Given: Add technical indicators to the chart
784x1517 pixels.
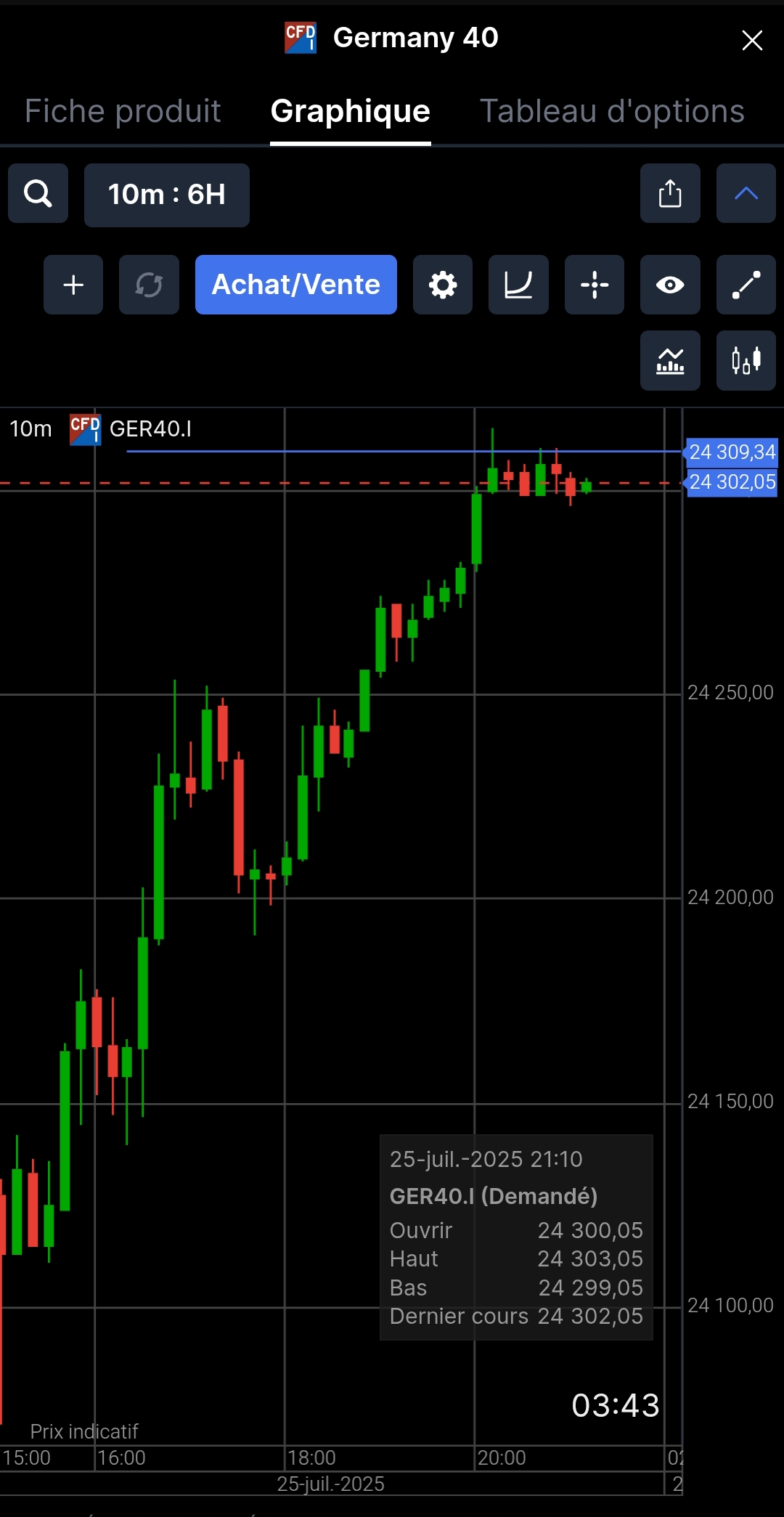Looking at the screenshot, I should click(x=670, y=360).
